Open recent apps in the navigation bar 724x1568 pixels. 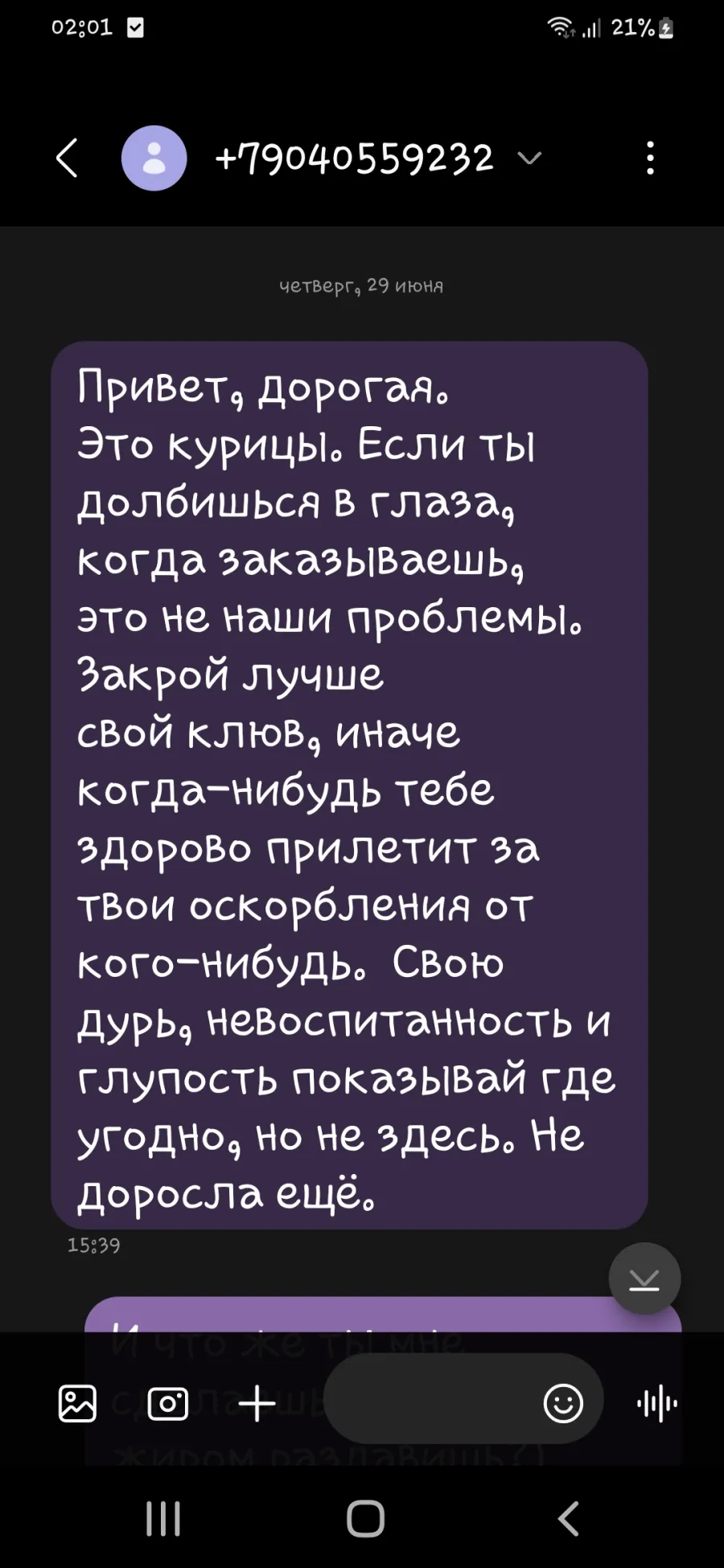click(x=163, y=1519)
